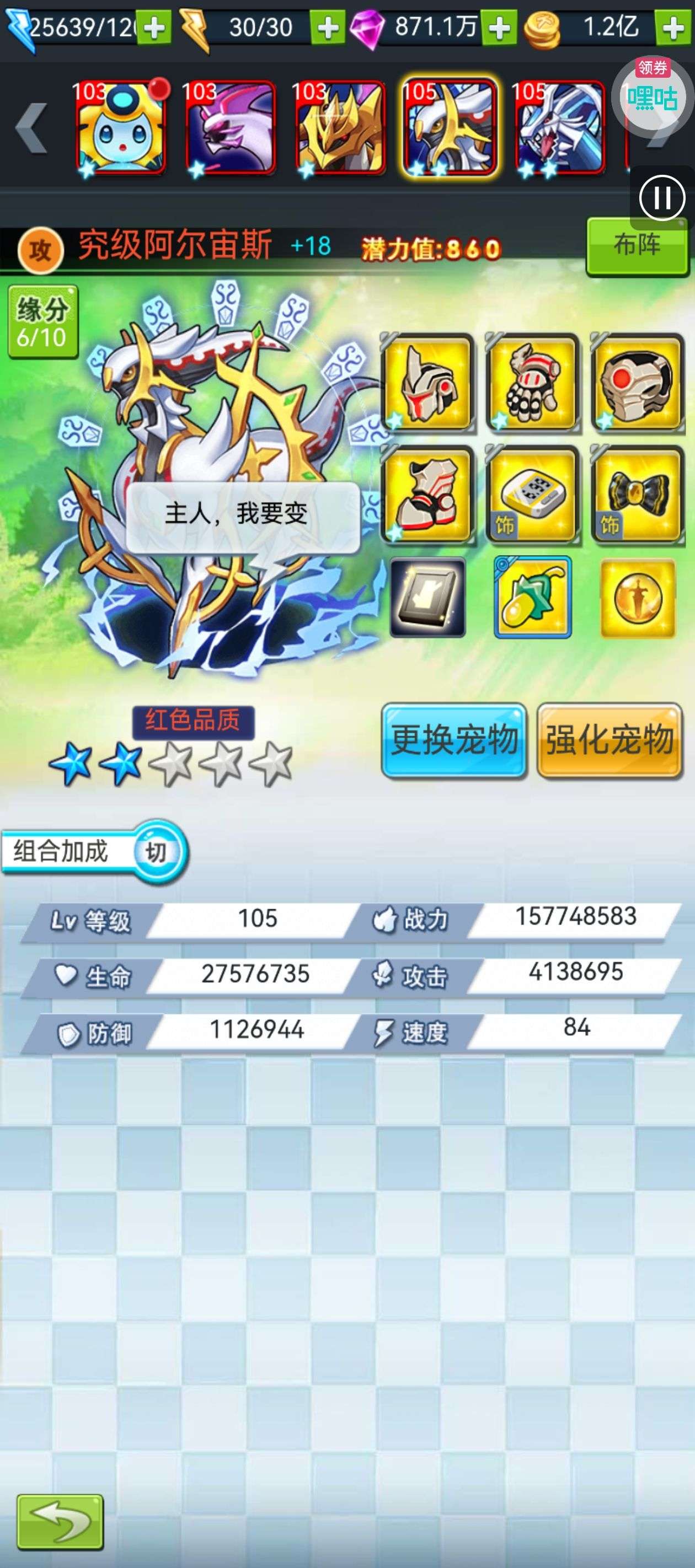
Task: Open the helmet equipment slot
Action: tap(427, 382)
